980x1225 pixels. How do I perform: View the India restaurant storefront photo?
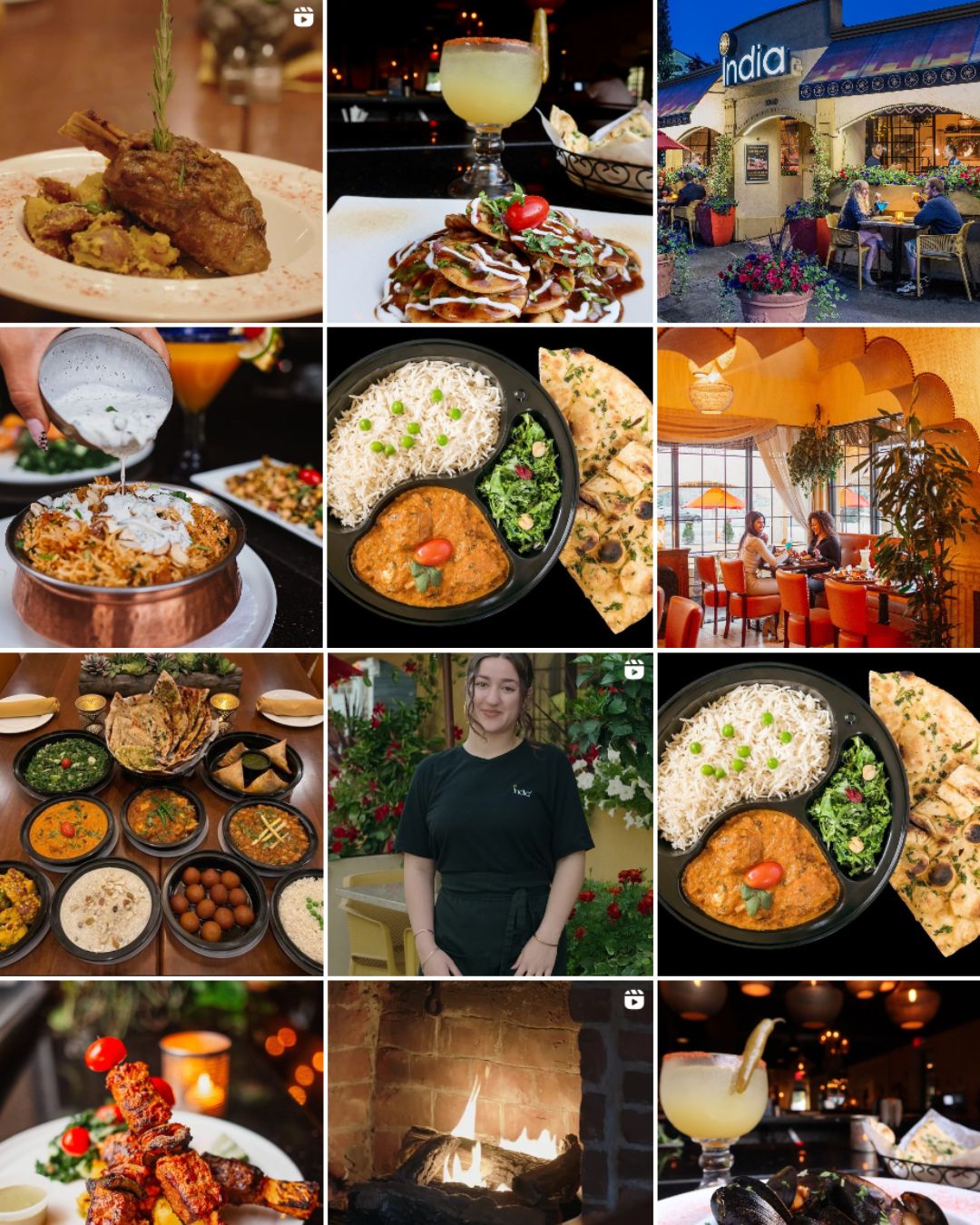(818, 161)
